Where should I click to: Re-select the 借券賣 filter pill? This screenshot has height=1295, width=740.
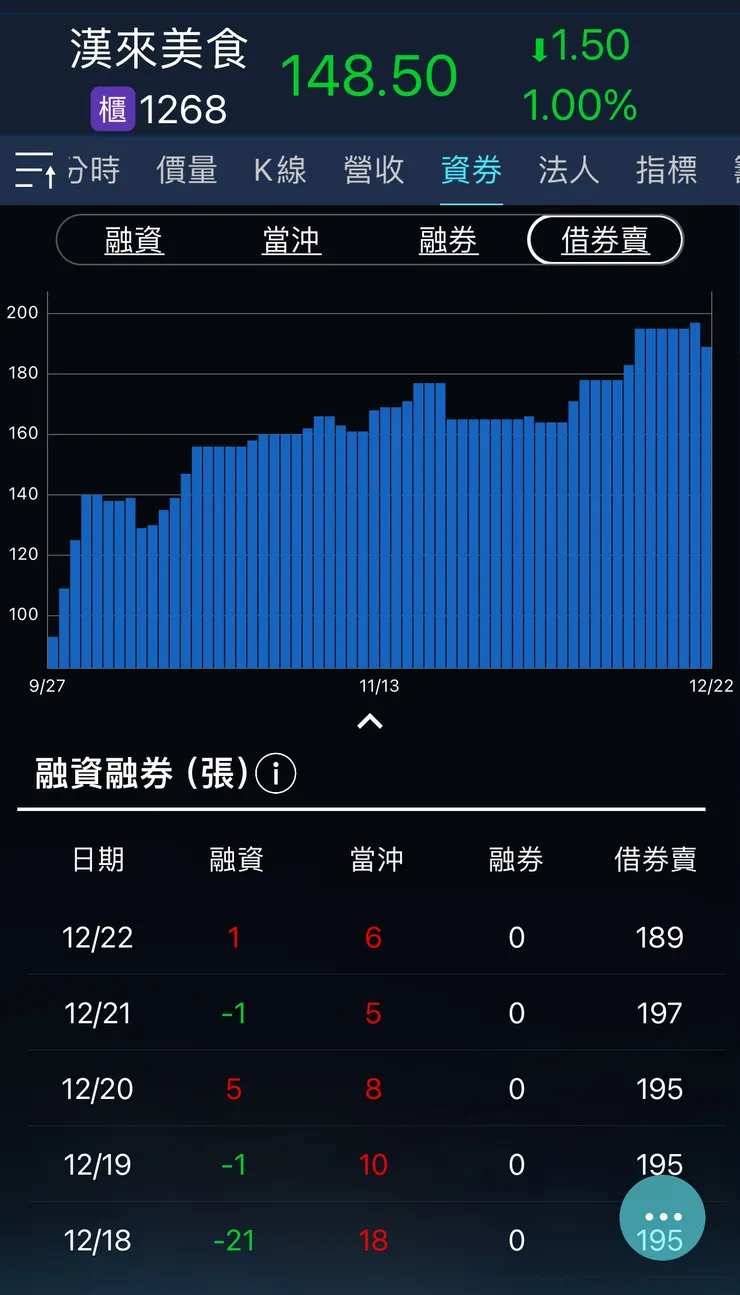pyautogui.click(x=605, y=240)
